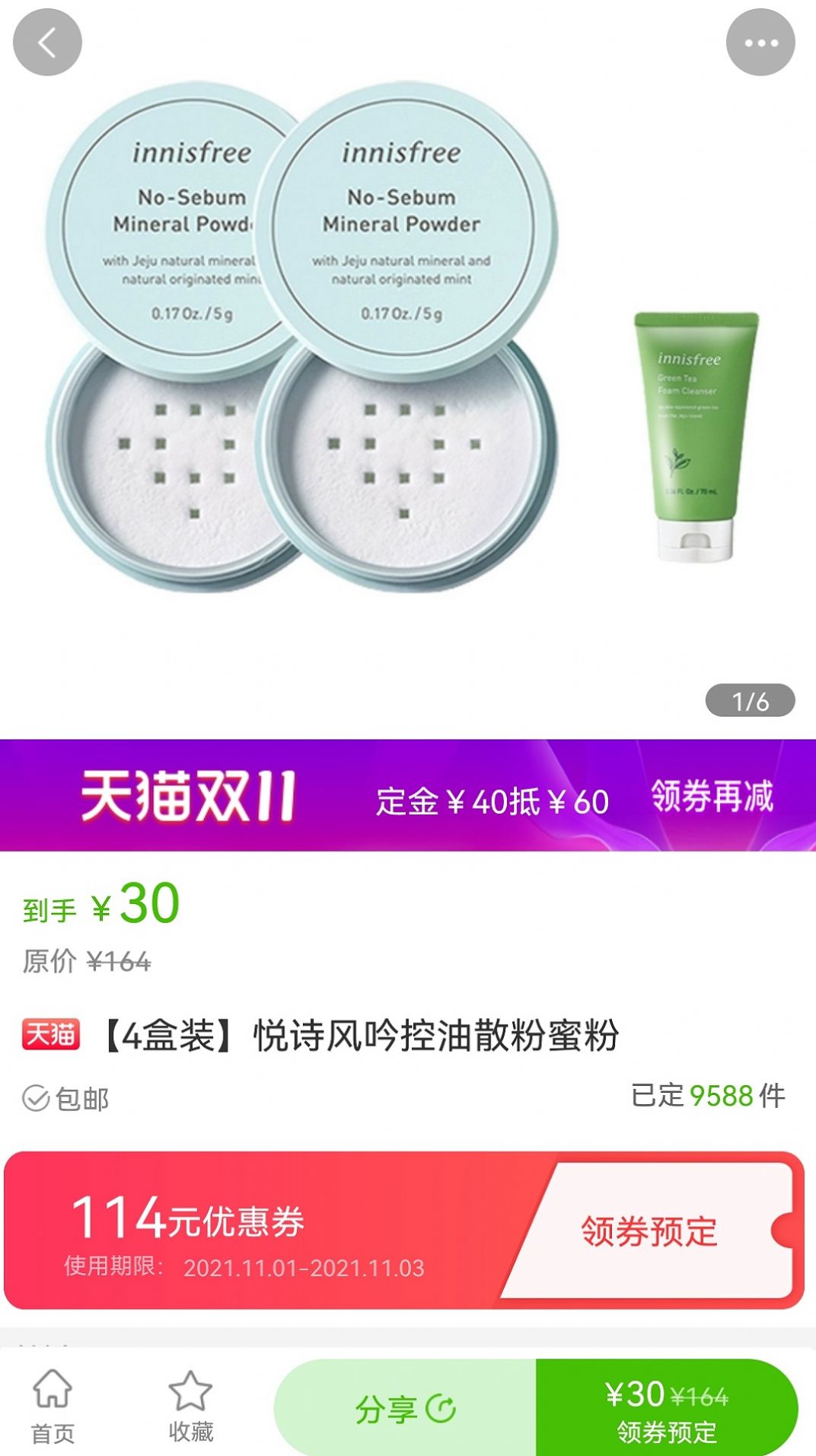Add product to 收藏 favorites
The height and width of the screenshot is (1456, 816).
tap(190, 1407)
